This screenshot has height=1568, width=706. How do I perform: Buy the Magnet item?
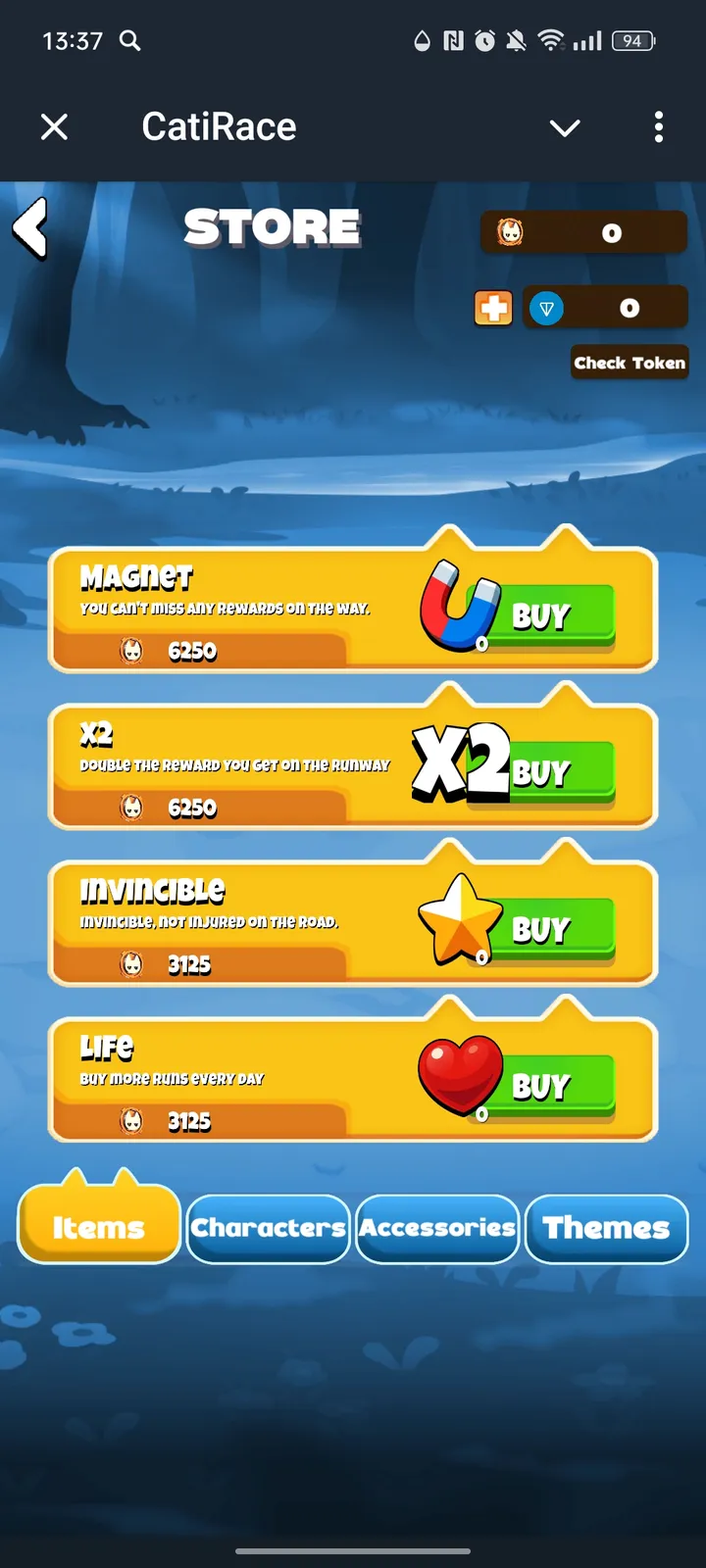pos(554,616)
